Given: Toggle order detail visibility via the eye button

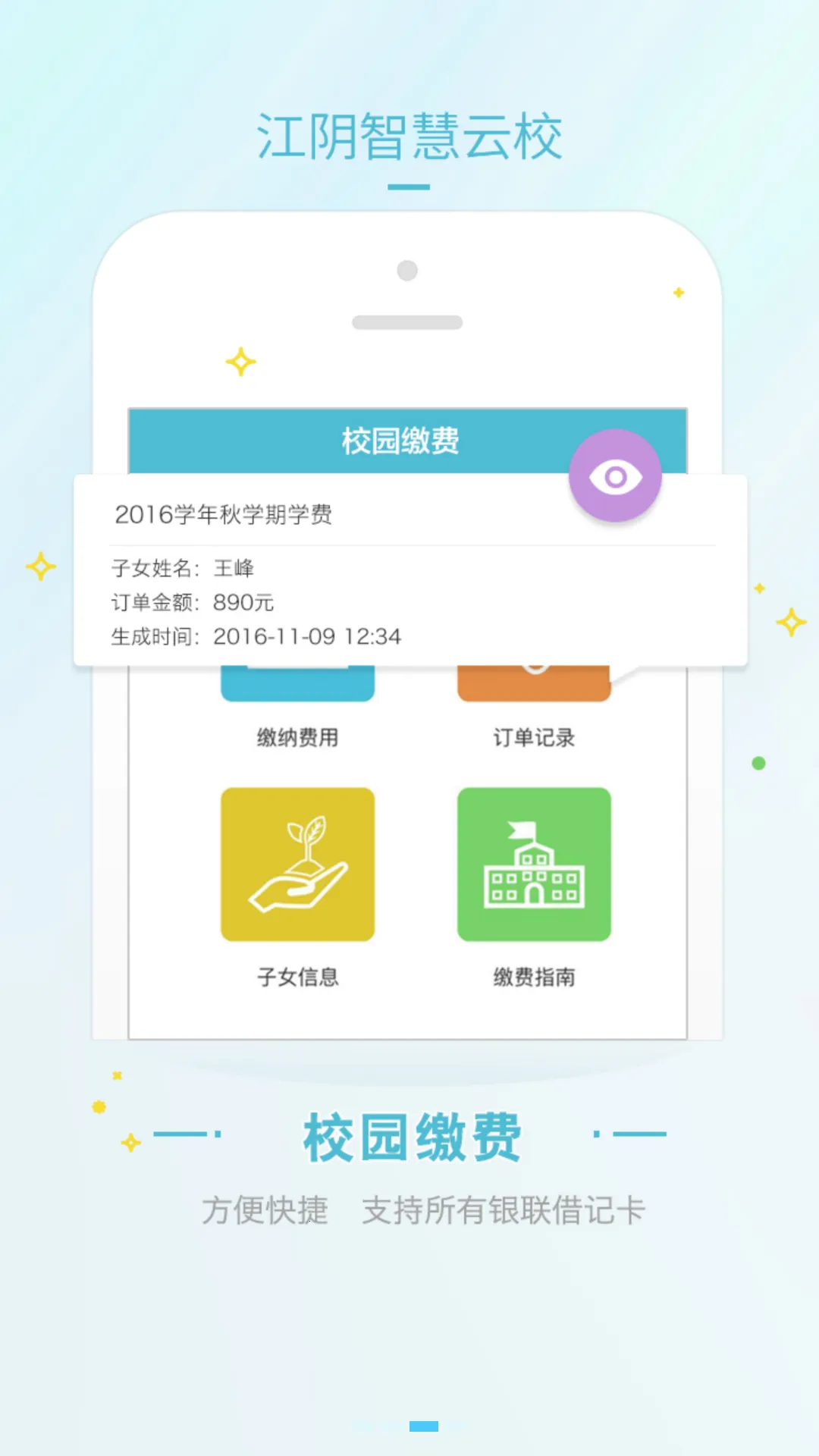Looking at the screenshot, I should coord(617,475).
